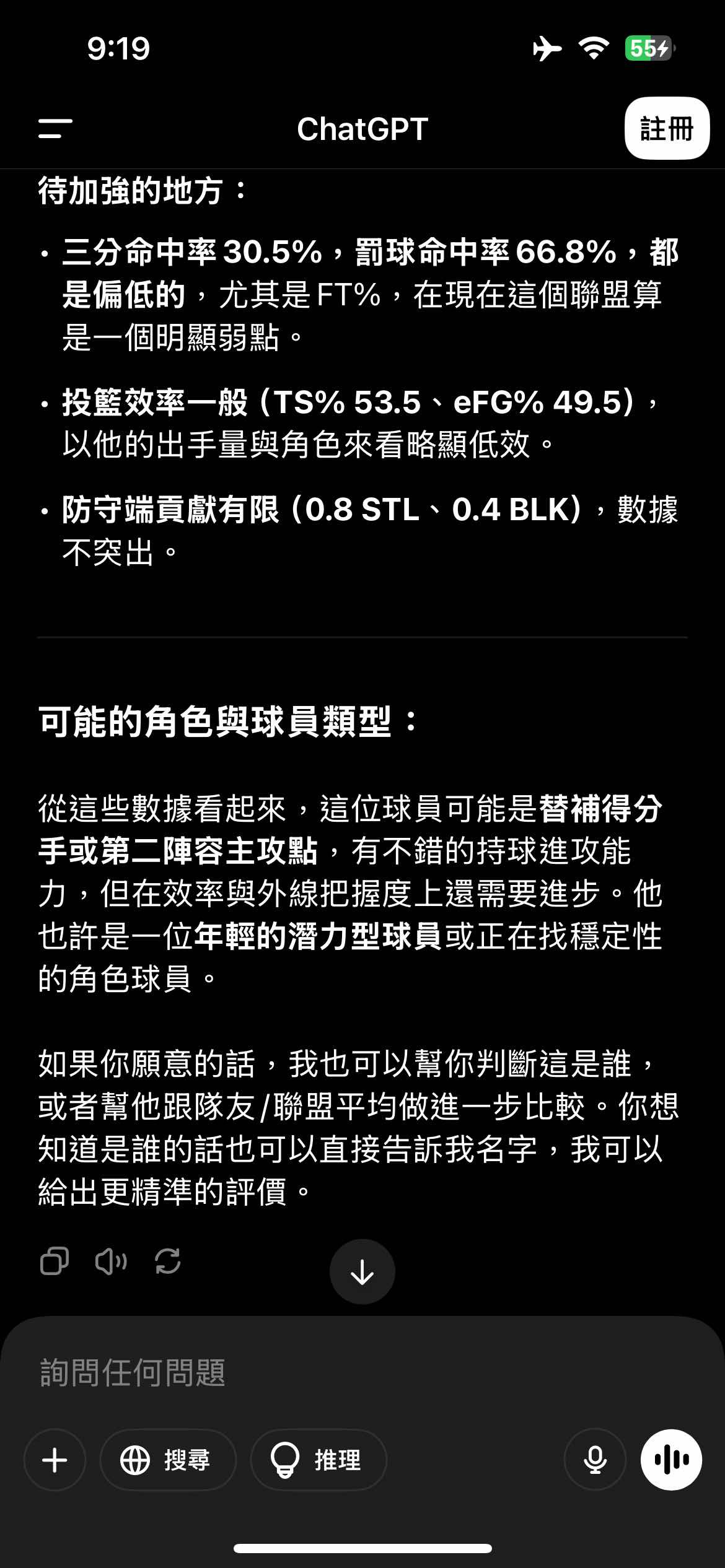Start voice dictation with the microphone

(x=595, y=1460)
